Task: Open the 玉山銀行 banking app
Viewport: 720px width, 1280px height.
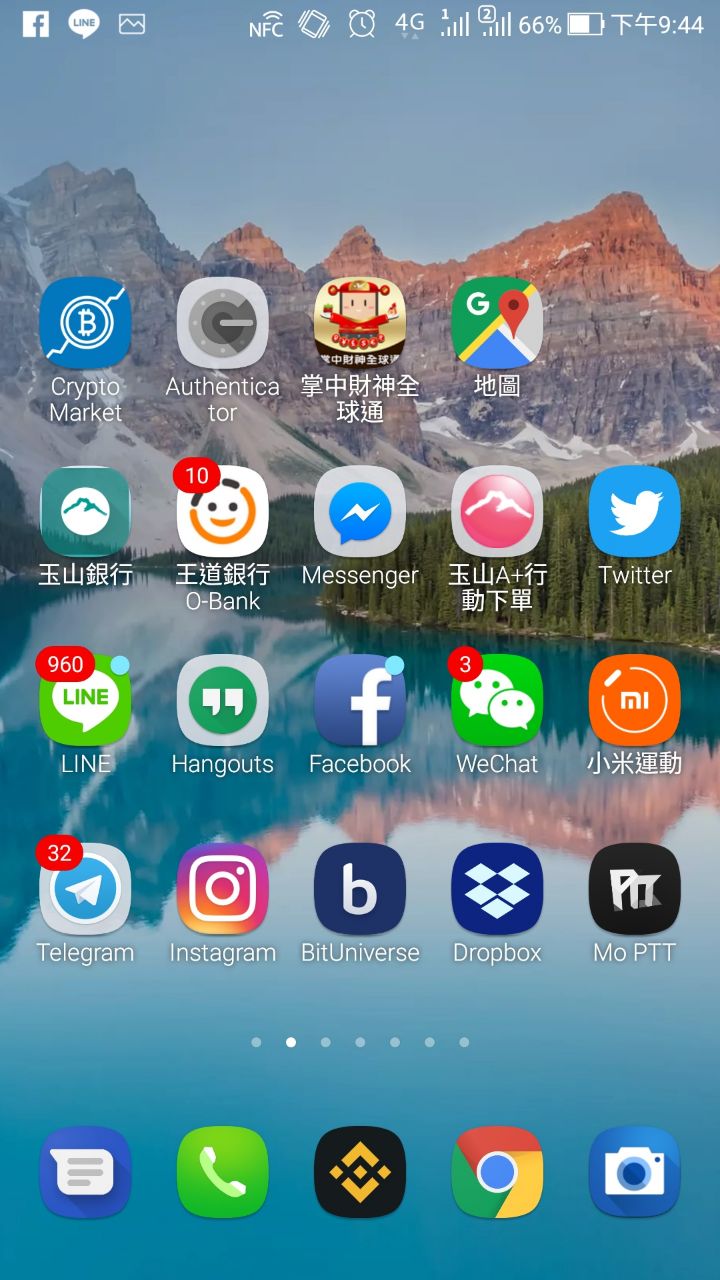Action: click(x=85, y=512)
